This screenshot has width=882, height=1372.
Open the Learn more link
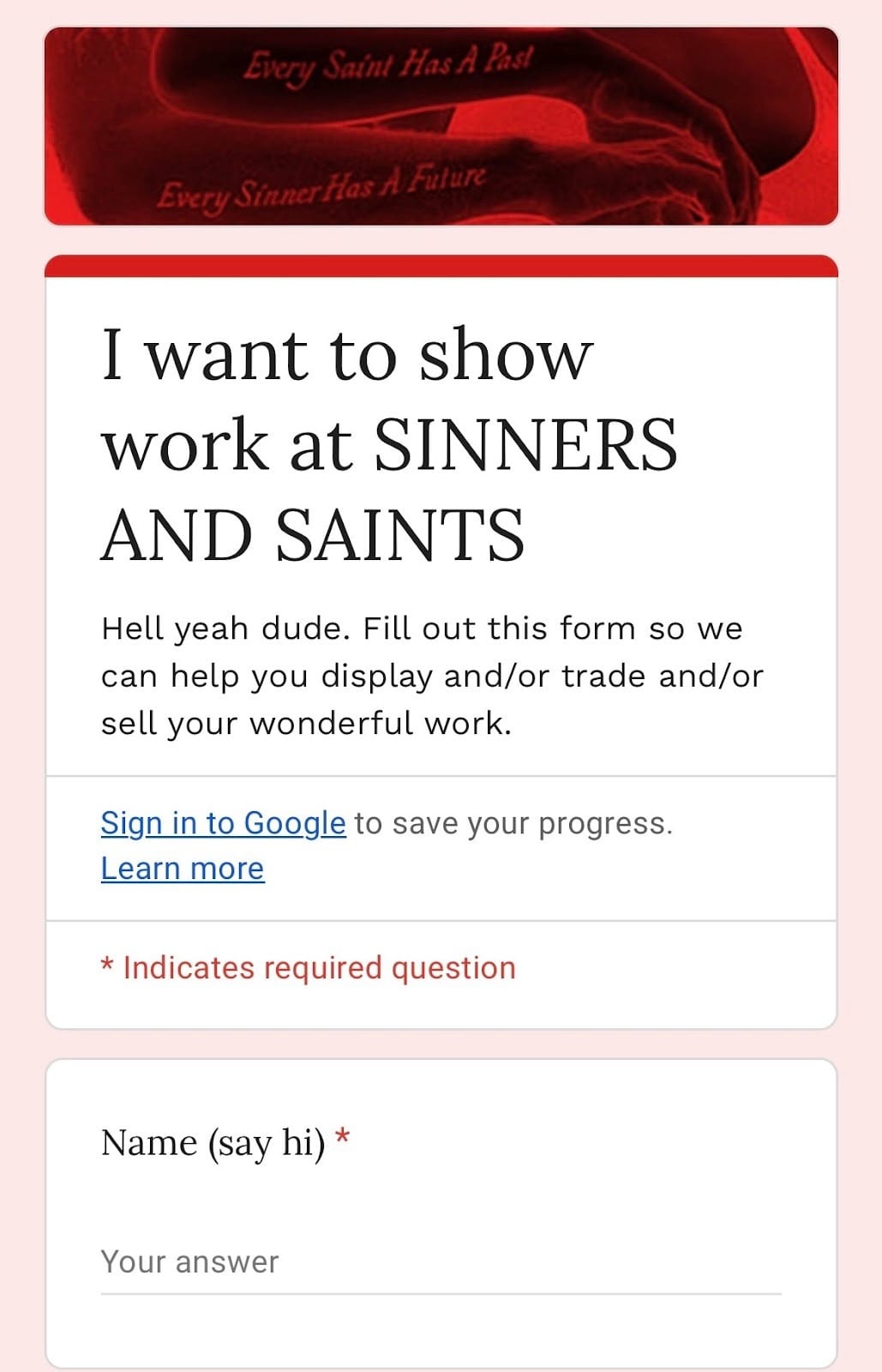183,869
